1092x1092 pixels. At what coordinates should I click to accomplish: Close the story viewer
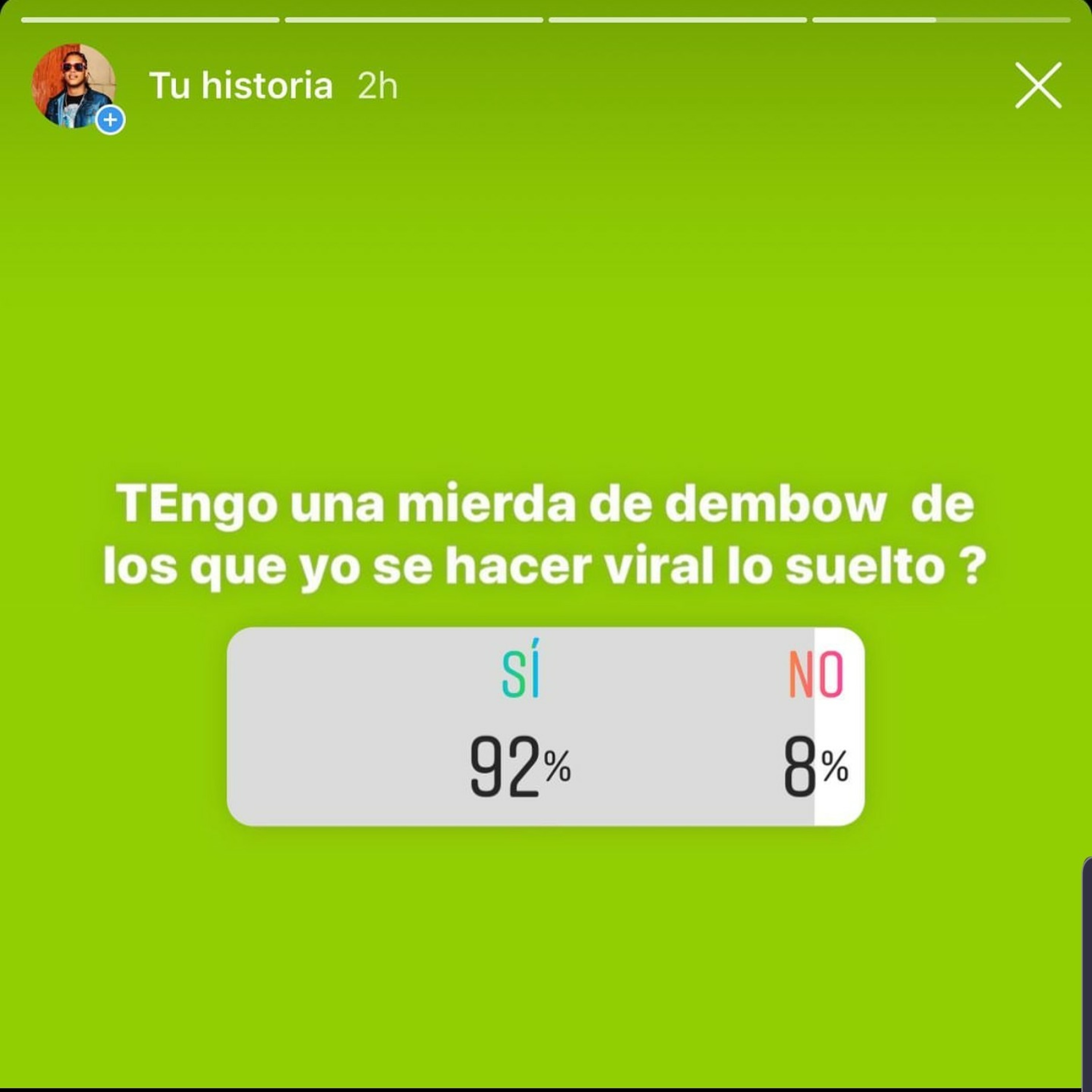(1038, 86)
